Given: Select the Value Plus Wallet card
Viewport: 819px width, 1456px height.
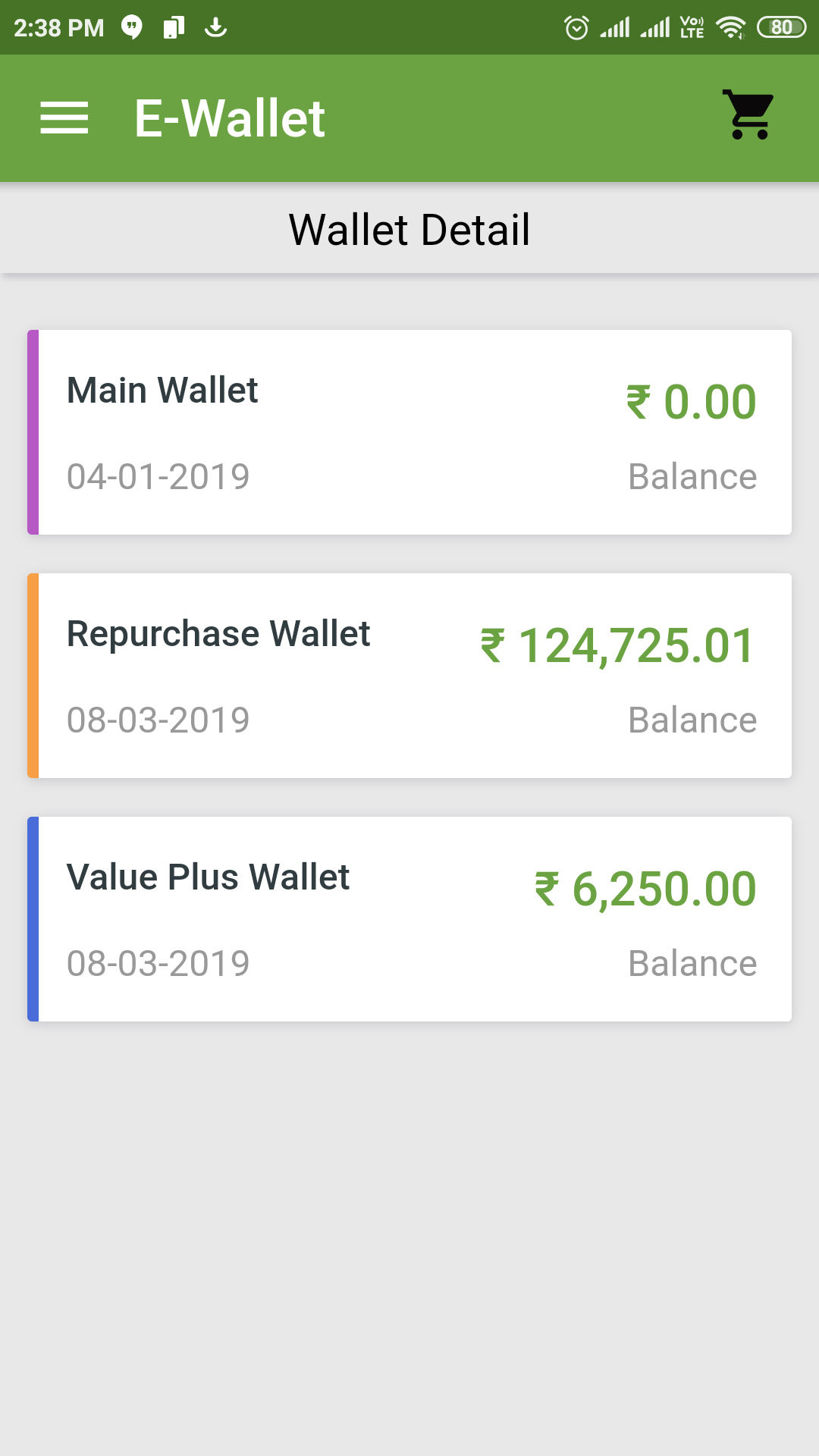Looking at the screenshot, I should [409, 918].
